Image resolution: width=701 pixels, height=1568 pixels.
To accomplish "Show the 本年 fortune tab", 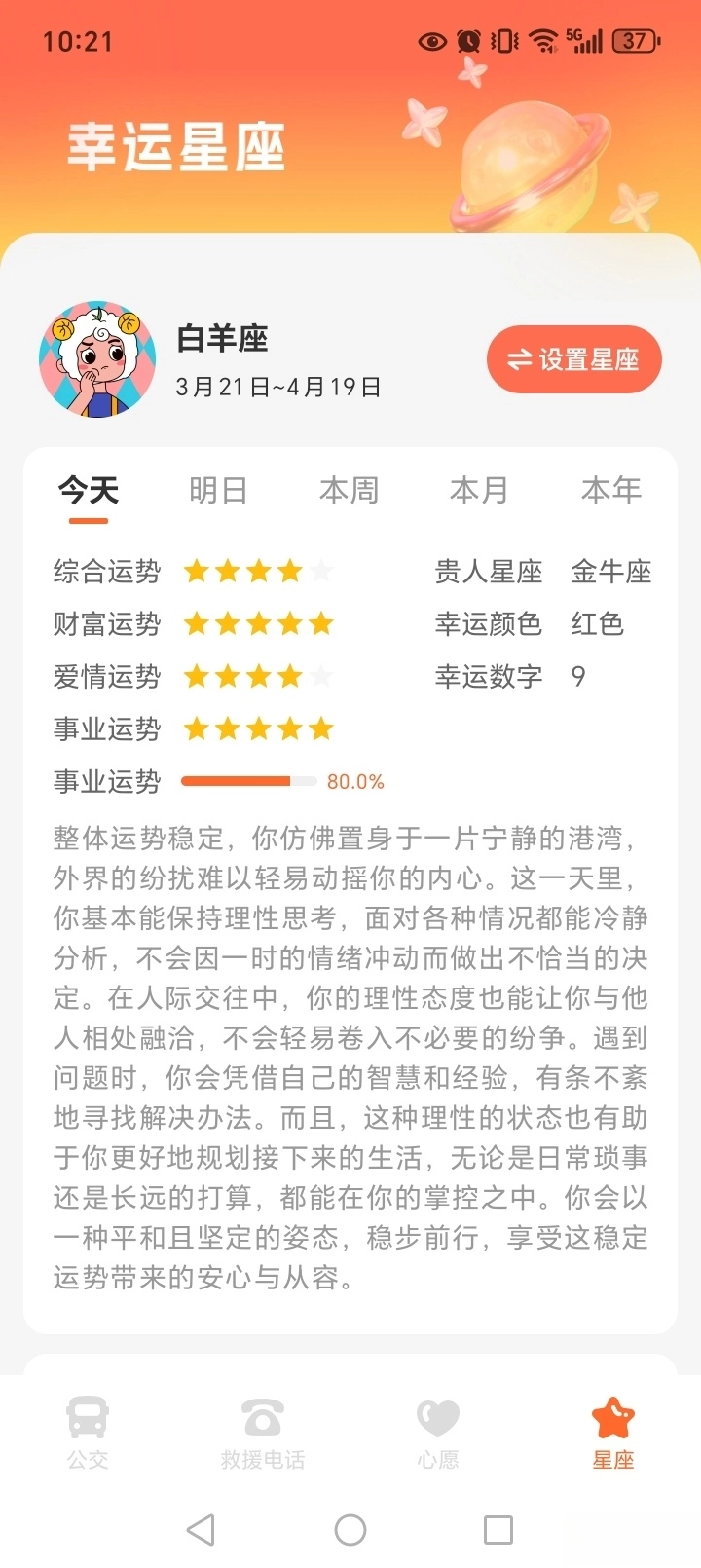I will coord(610,490).
